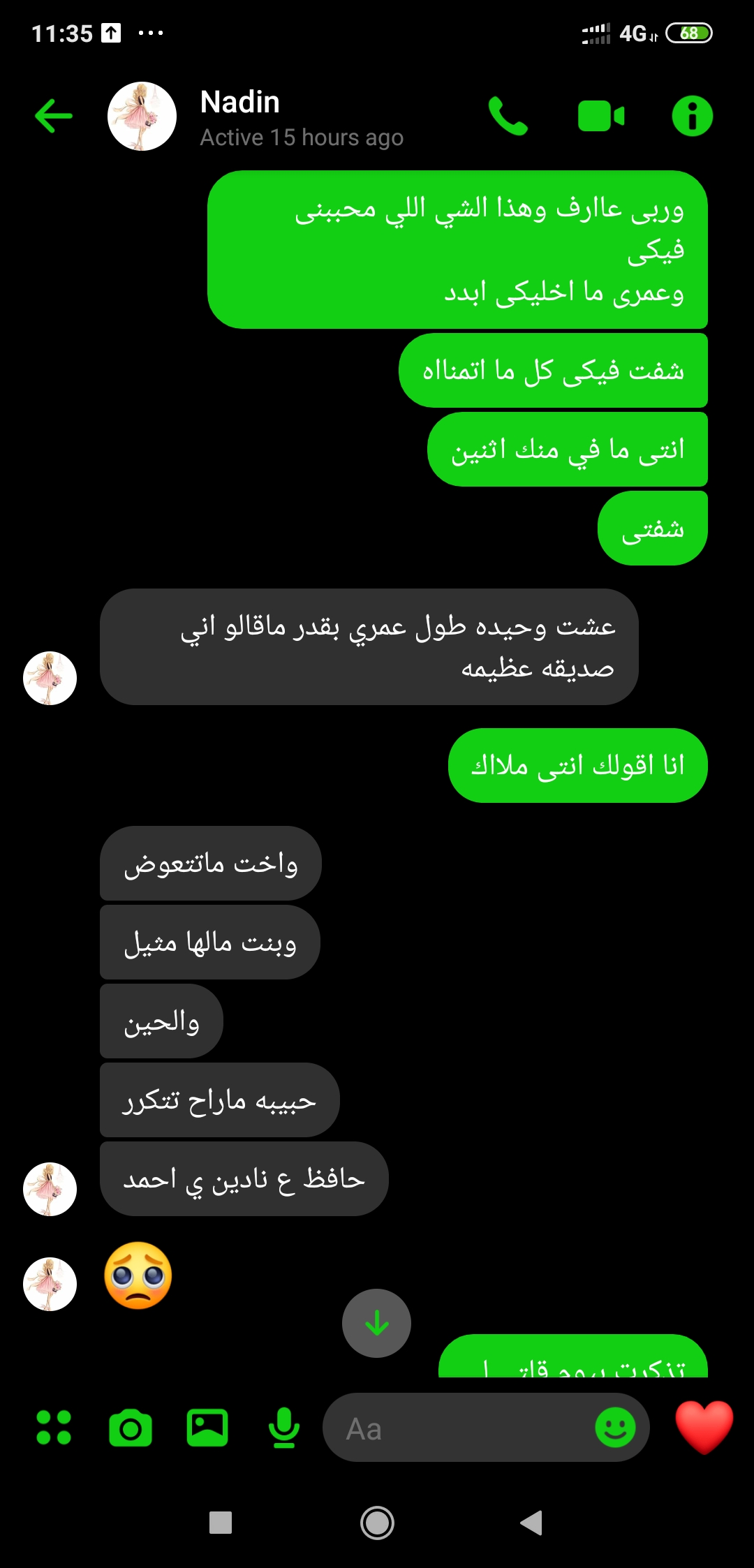Send the red heart reaction

click(704, 1426)
